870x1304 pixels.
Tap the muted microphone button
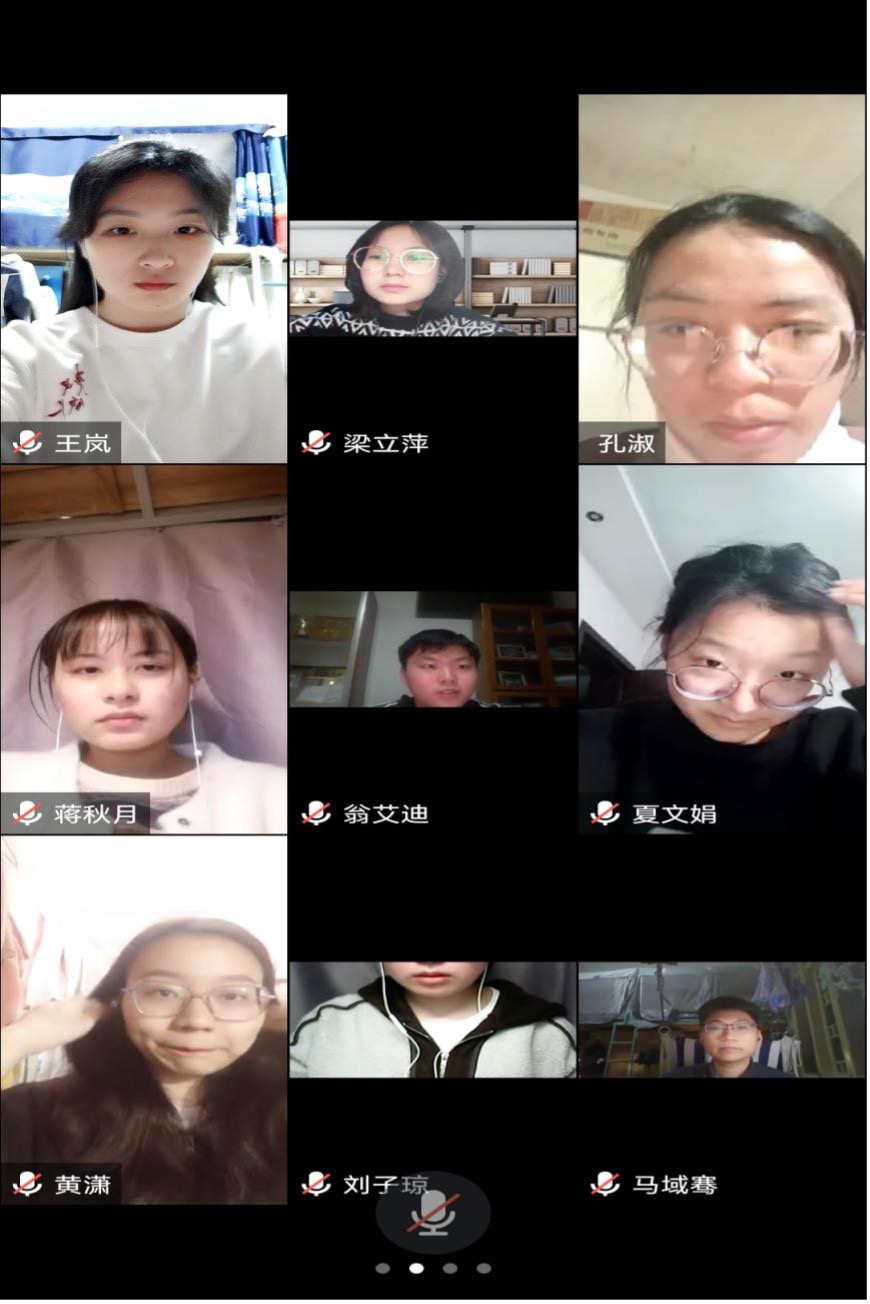point(433,1212)
